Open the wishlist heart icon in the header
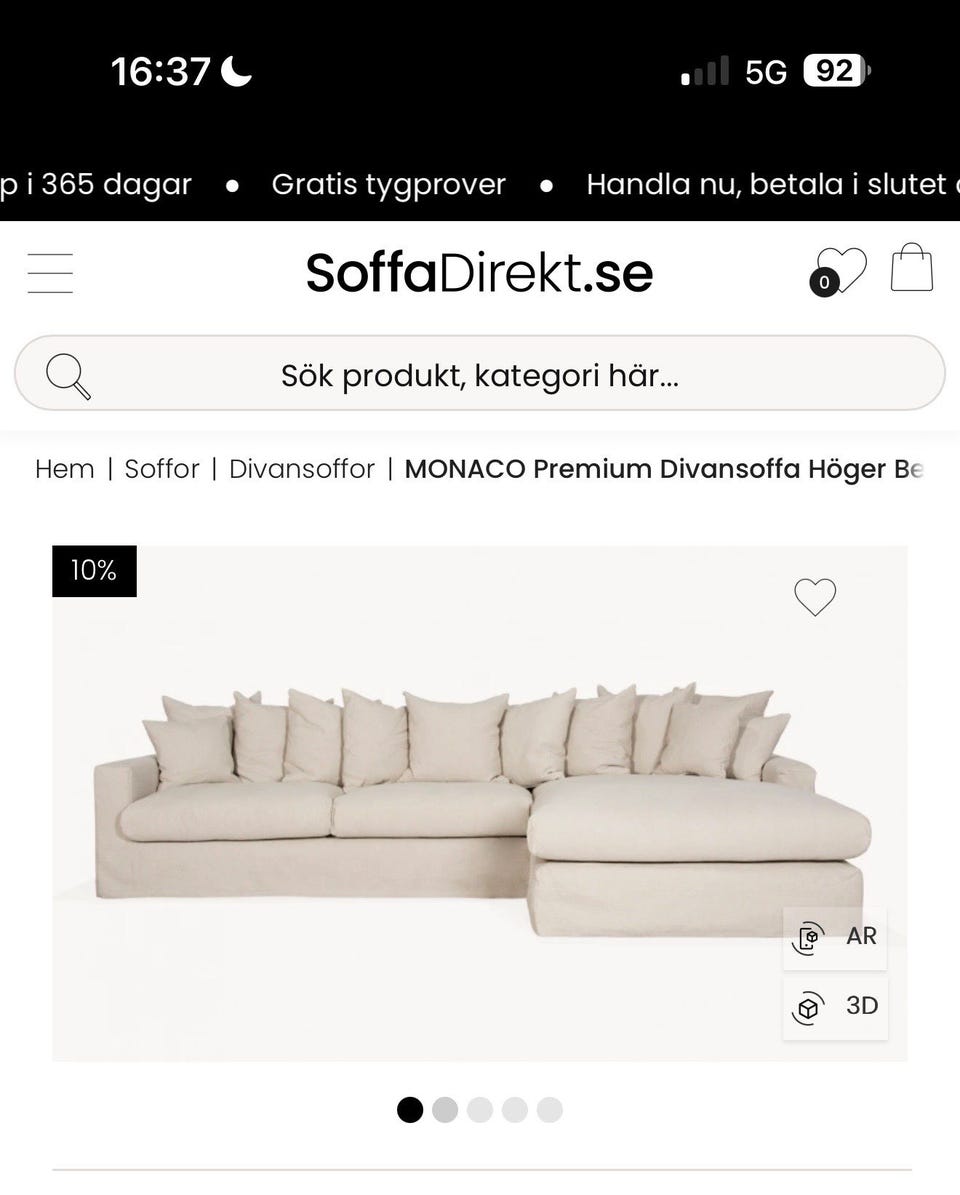This screenshot has width=960, height=1195. tap(843, 267)
